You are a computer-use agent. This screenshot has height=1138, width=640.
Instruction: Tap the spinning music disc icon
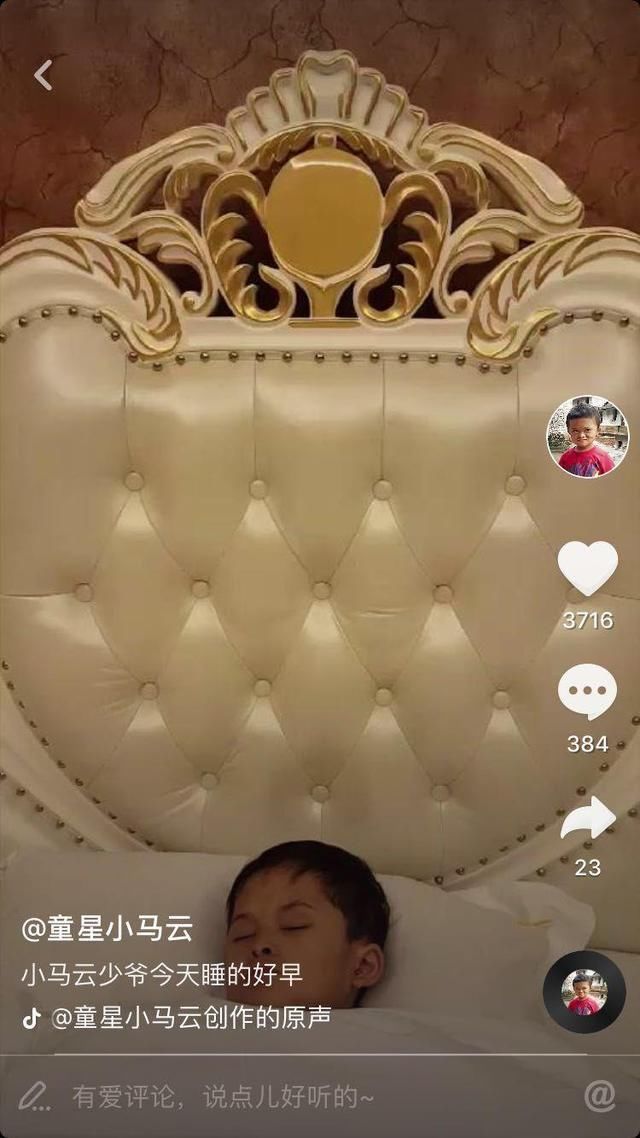[583, 992]
